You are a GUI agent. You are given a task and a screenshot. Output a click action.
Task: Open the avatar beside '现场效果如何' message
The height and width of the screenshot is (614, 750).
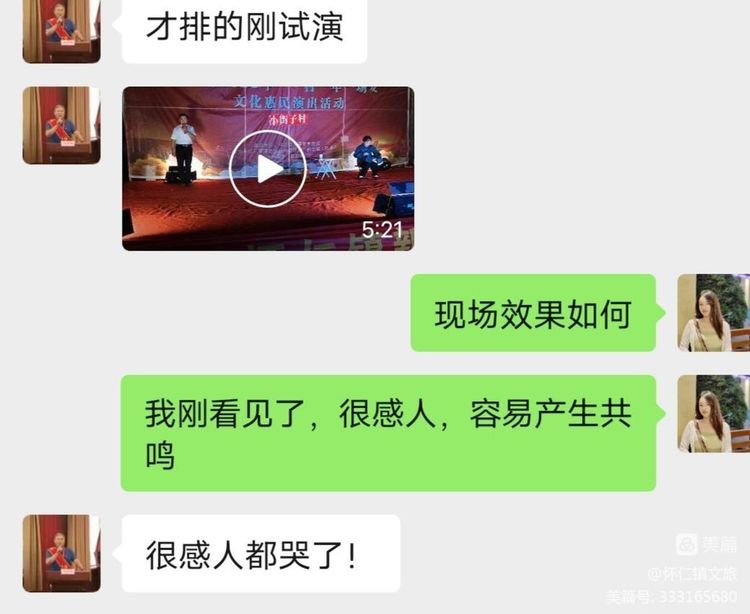click(713, 313)
